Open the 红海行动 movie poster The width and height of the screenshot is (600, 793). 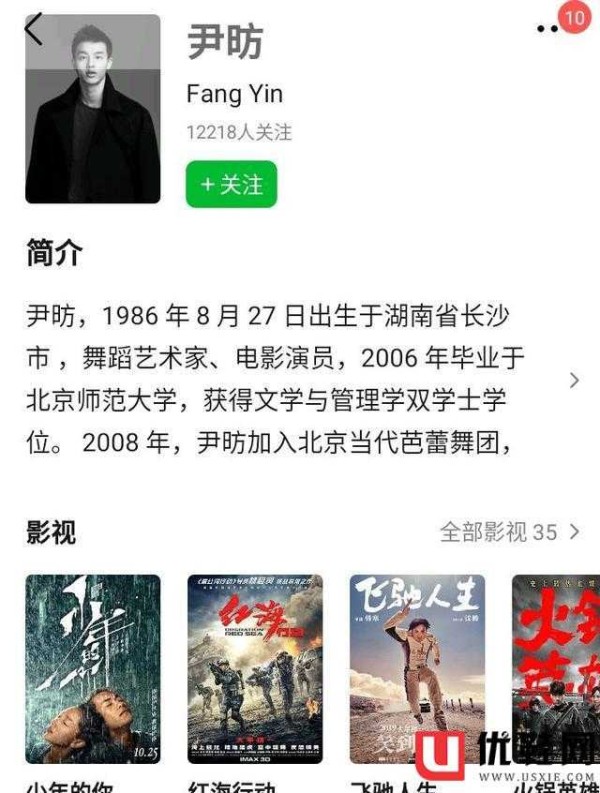(255, 668)
